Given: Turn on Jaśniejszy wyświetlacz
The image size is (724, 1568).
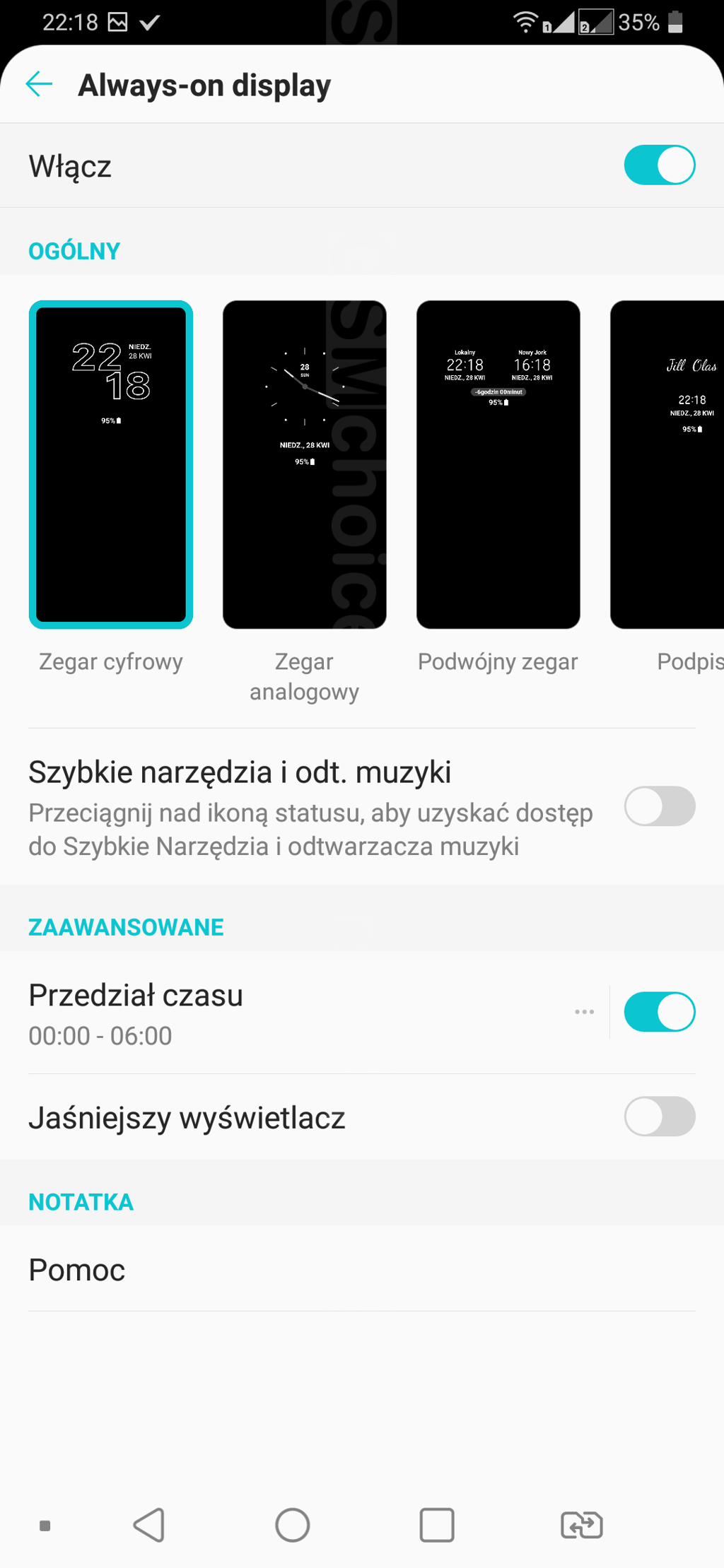Looking at the screenshot, I should [659, 1116].
